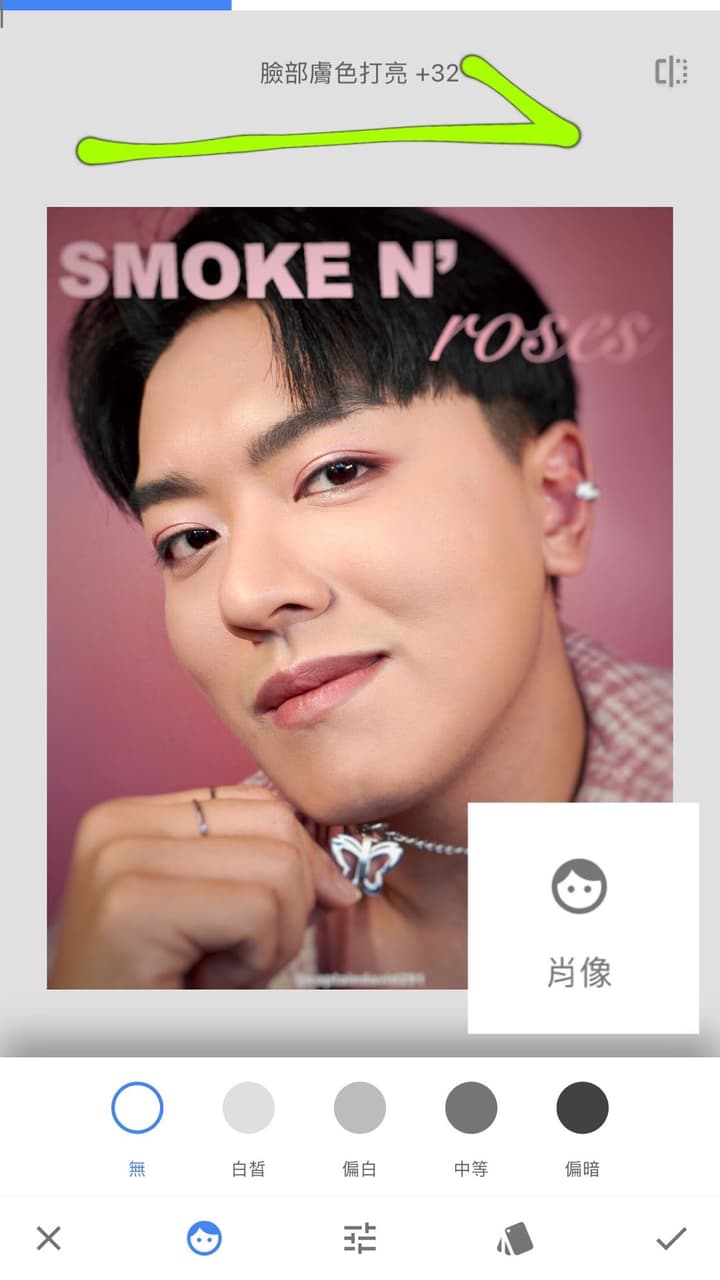
Task: Choose the 白皙 skin tone swatch
Action: 248,1108
